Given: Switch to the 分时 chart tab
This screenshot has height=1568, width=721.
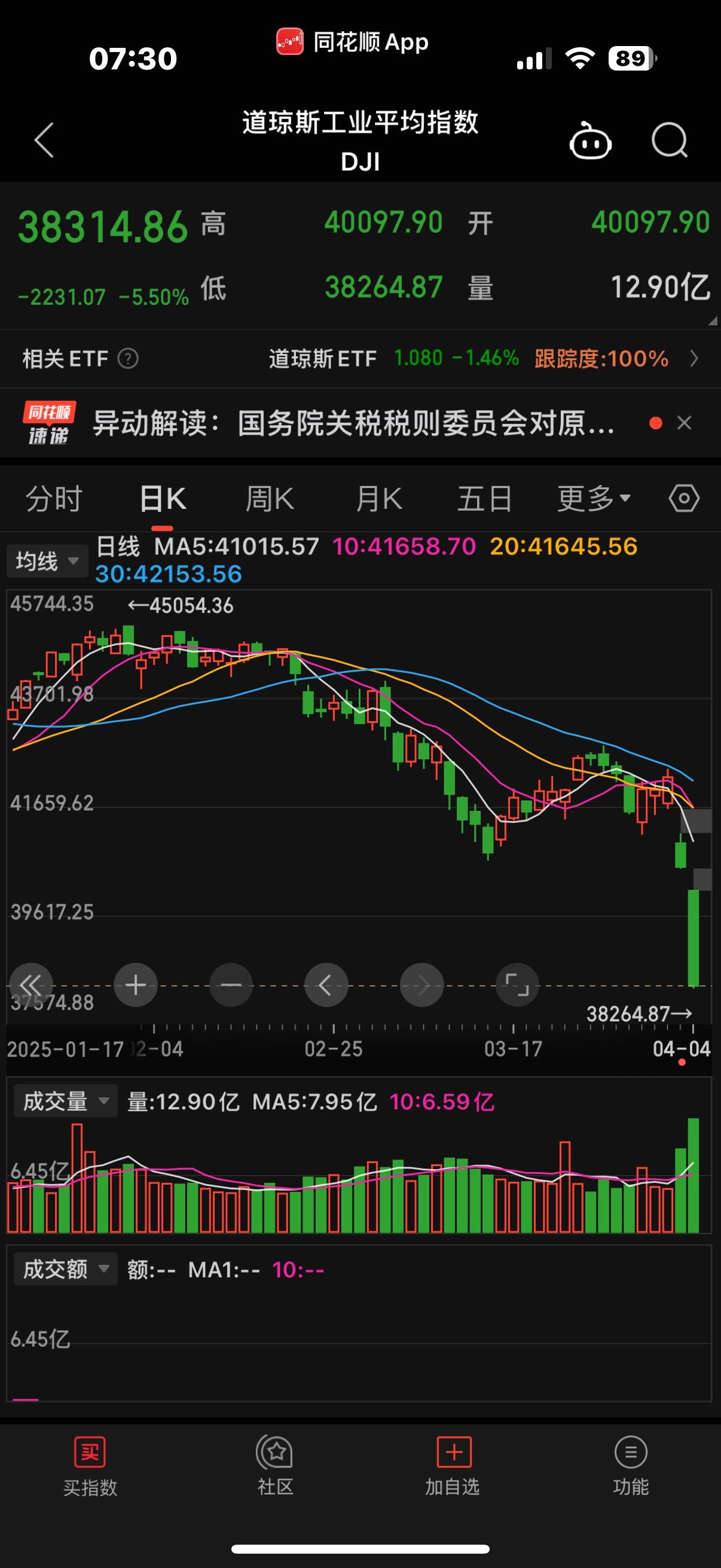Looking at the screenshot, I should click(54, 499).
